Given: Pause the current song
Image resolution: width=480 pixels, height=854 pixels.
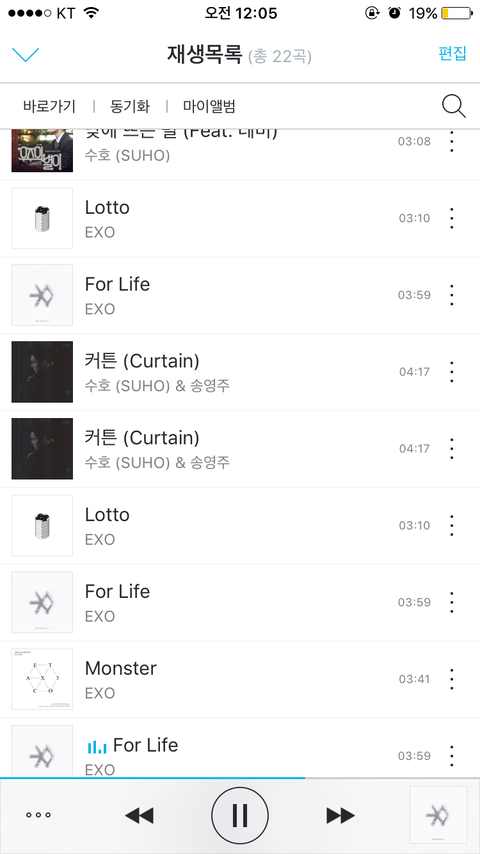Looking at the screenshot, I should [x=240, y=815].
